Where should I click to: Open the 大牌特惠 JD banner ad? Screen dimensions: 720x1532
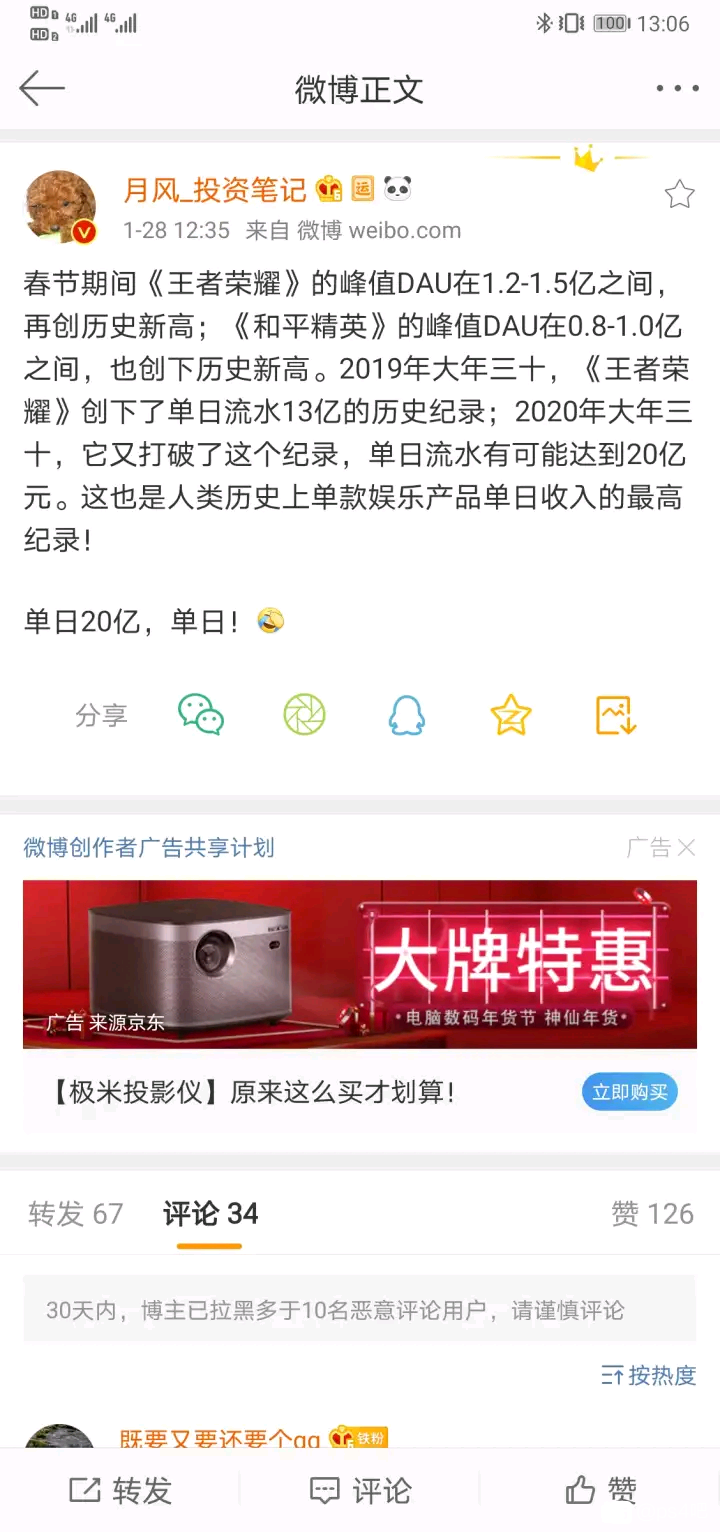[360, 964]
